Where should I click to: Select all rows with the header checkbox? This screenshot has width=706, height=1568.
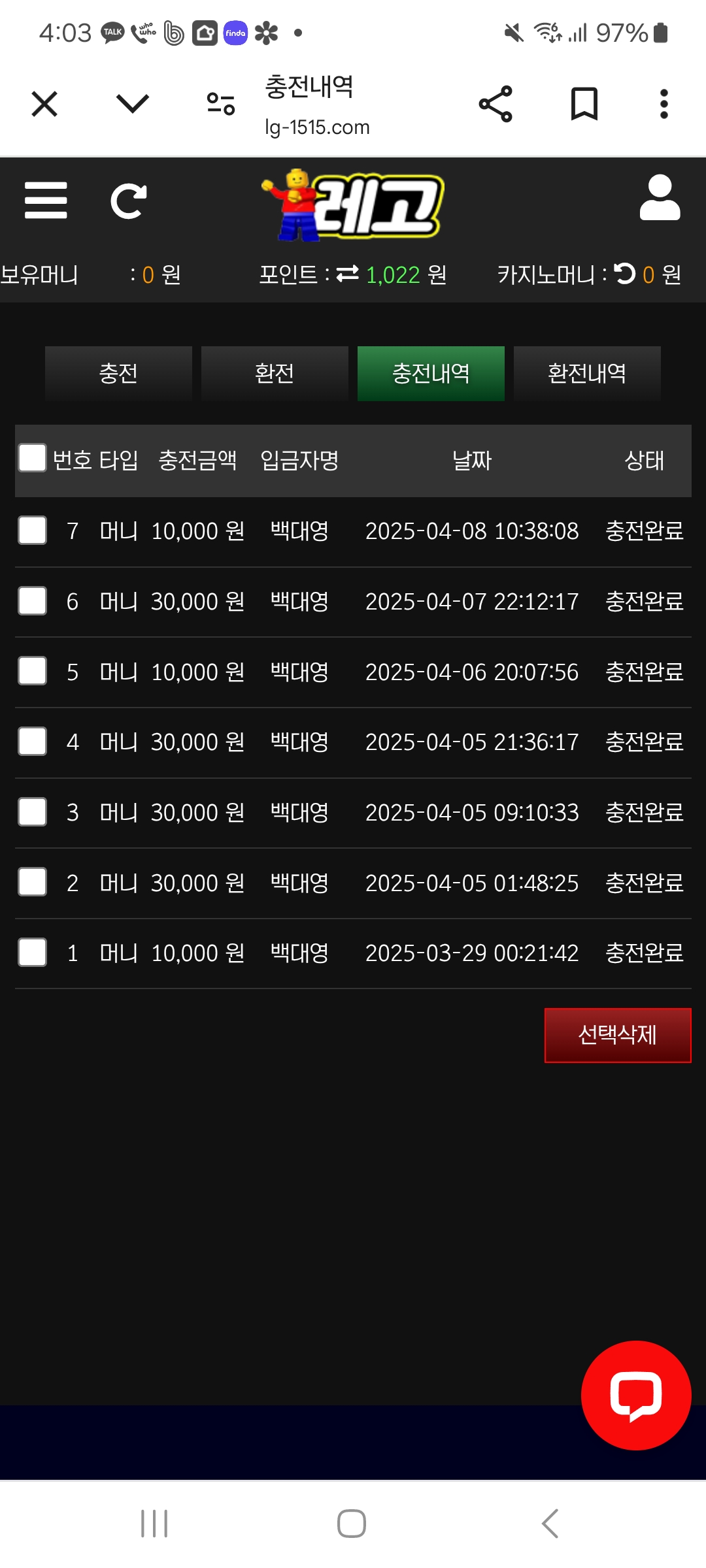[x=32, y=458]
